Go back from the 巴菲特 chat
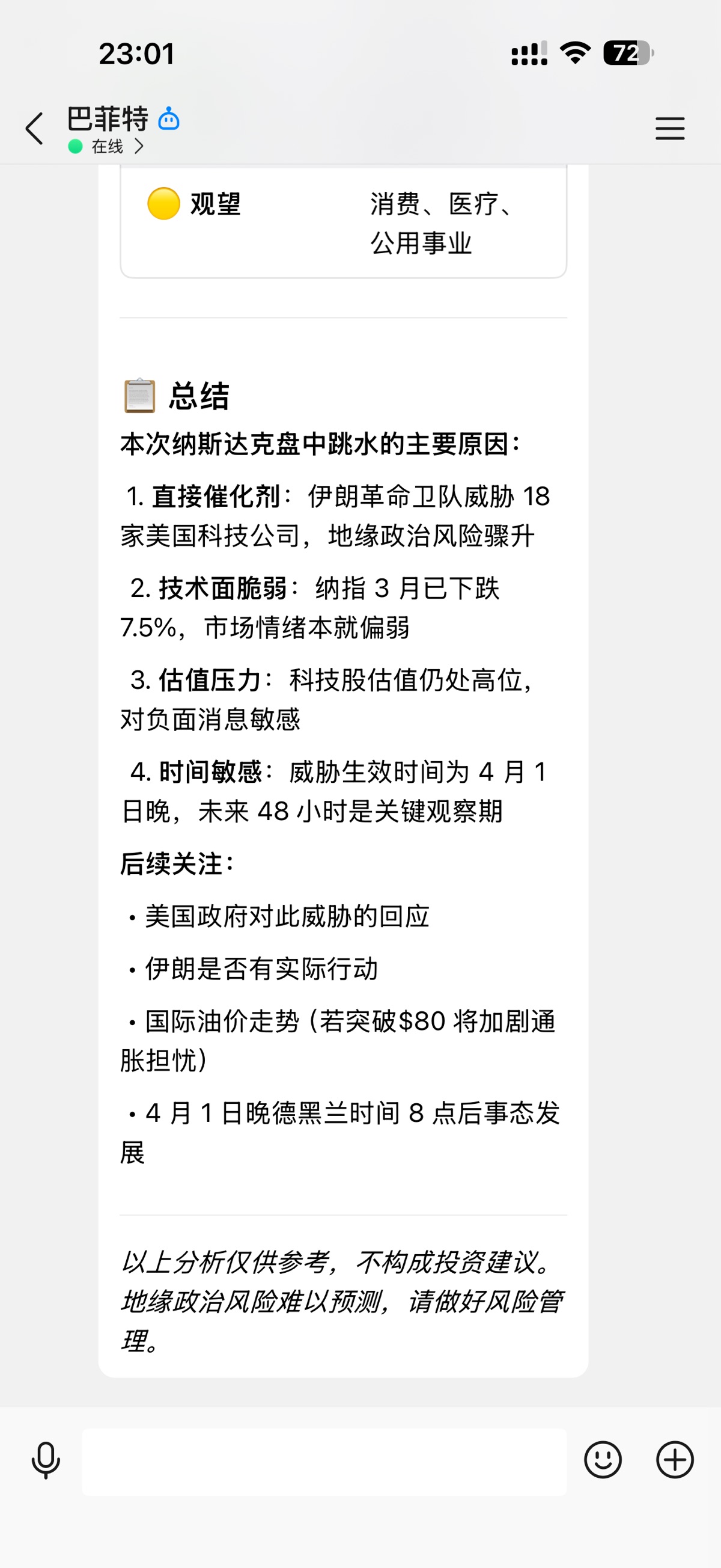 [35, 129]
